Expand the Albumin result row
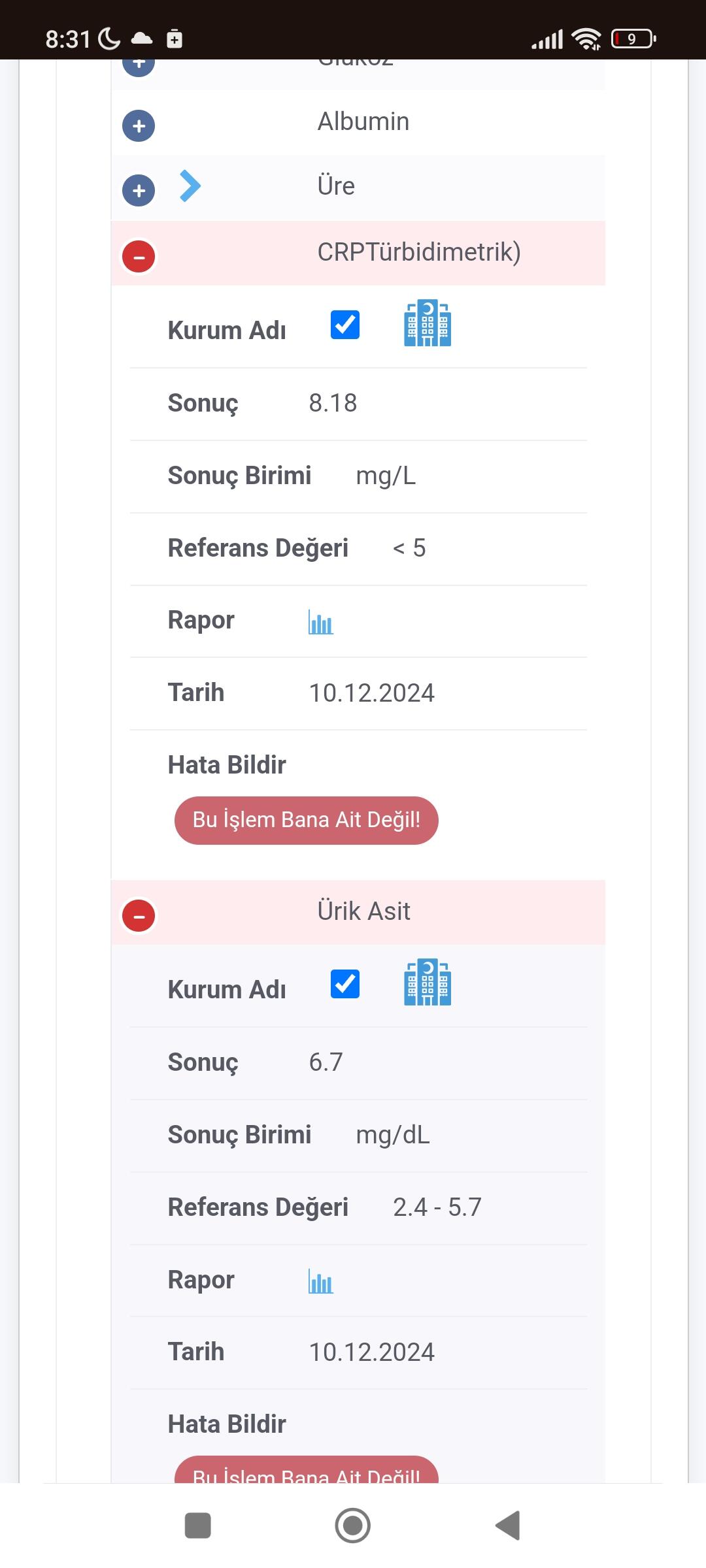The image size is (706, 1568). pos(139,126)
